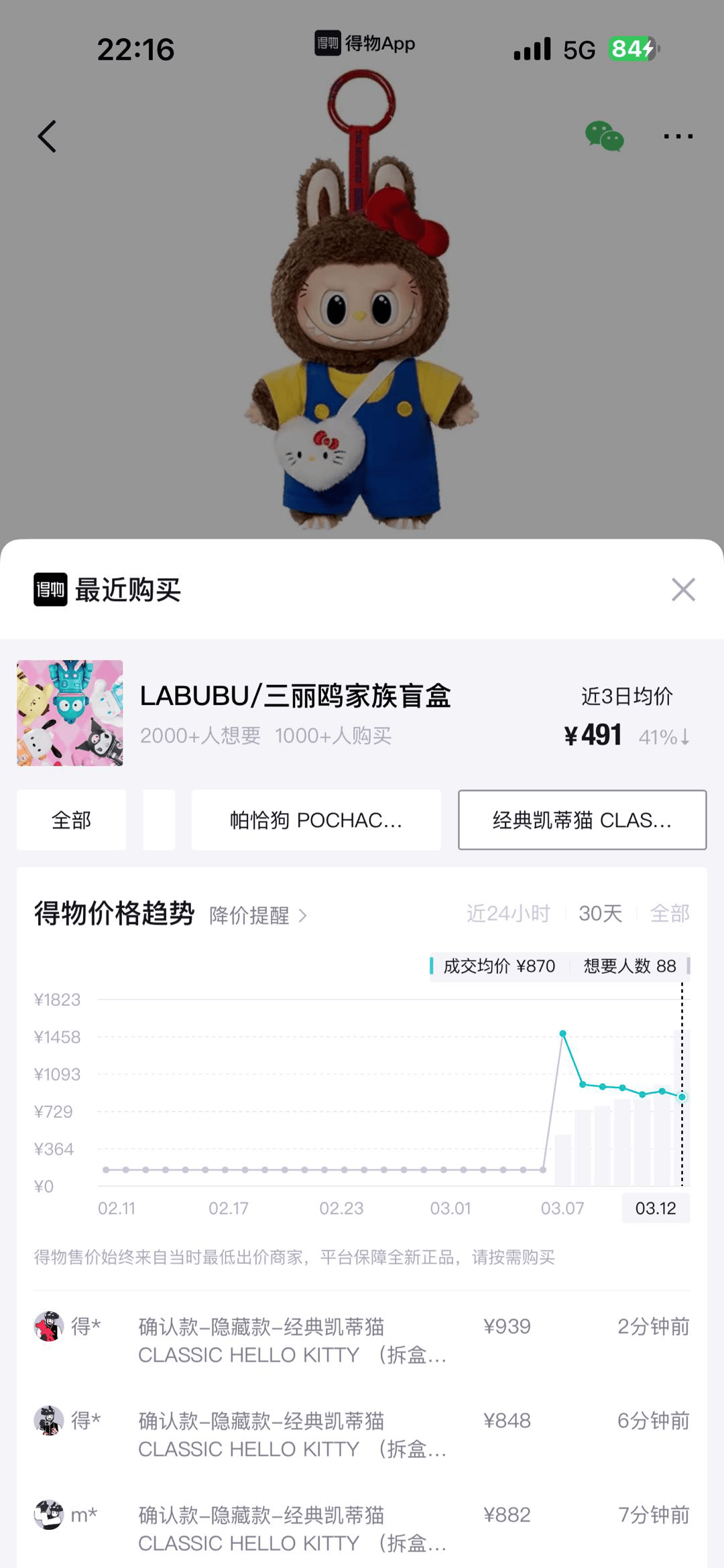Close the 最近购买 panel
This screenshot has height=1568, width=724.
pyautogui.click(x=683, y=590)
